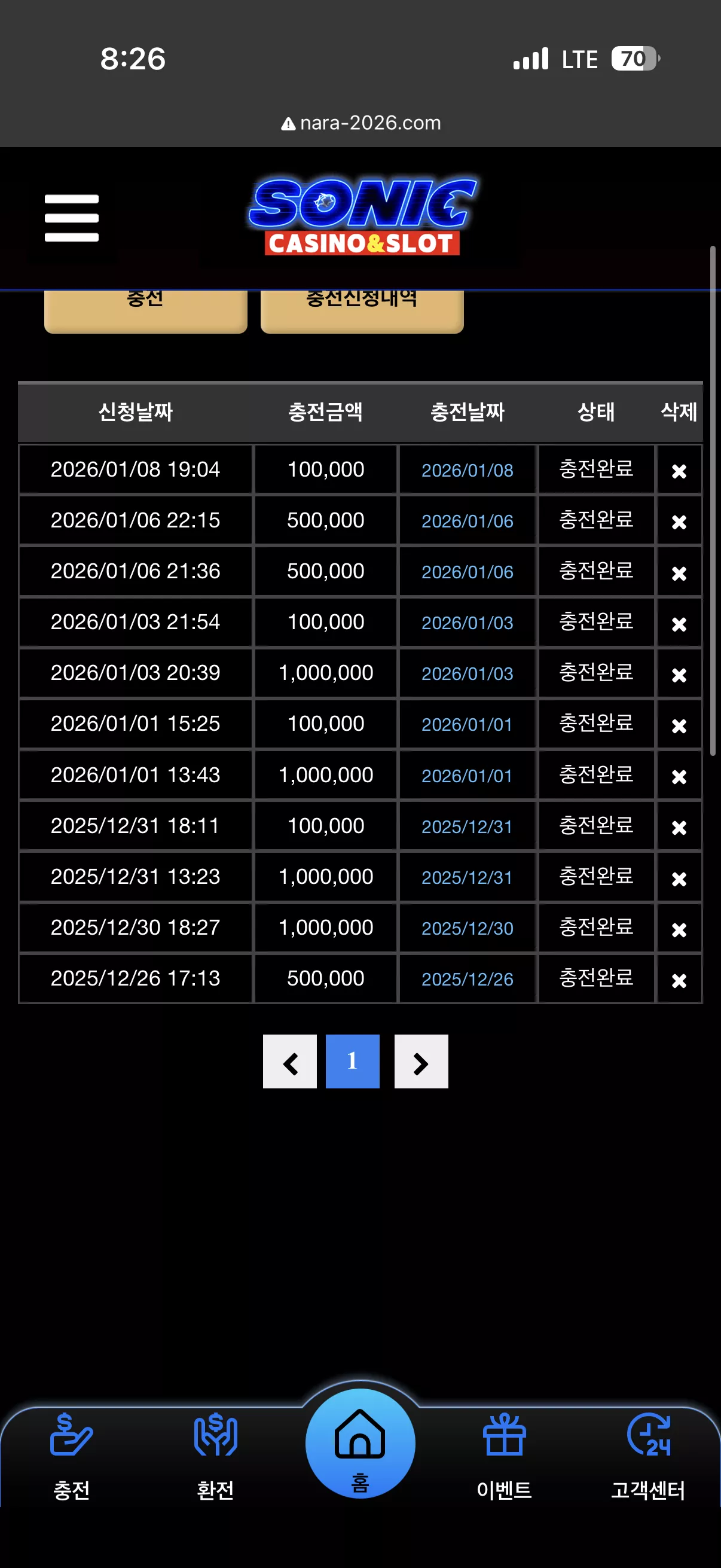The image size is (721, 1568).
Task: Delete the 2026/01/06 21:36 entry
Action: click(x=679, y=573)
